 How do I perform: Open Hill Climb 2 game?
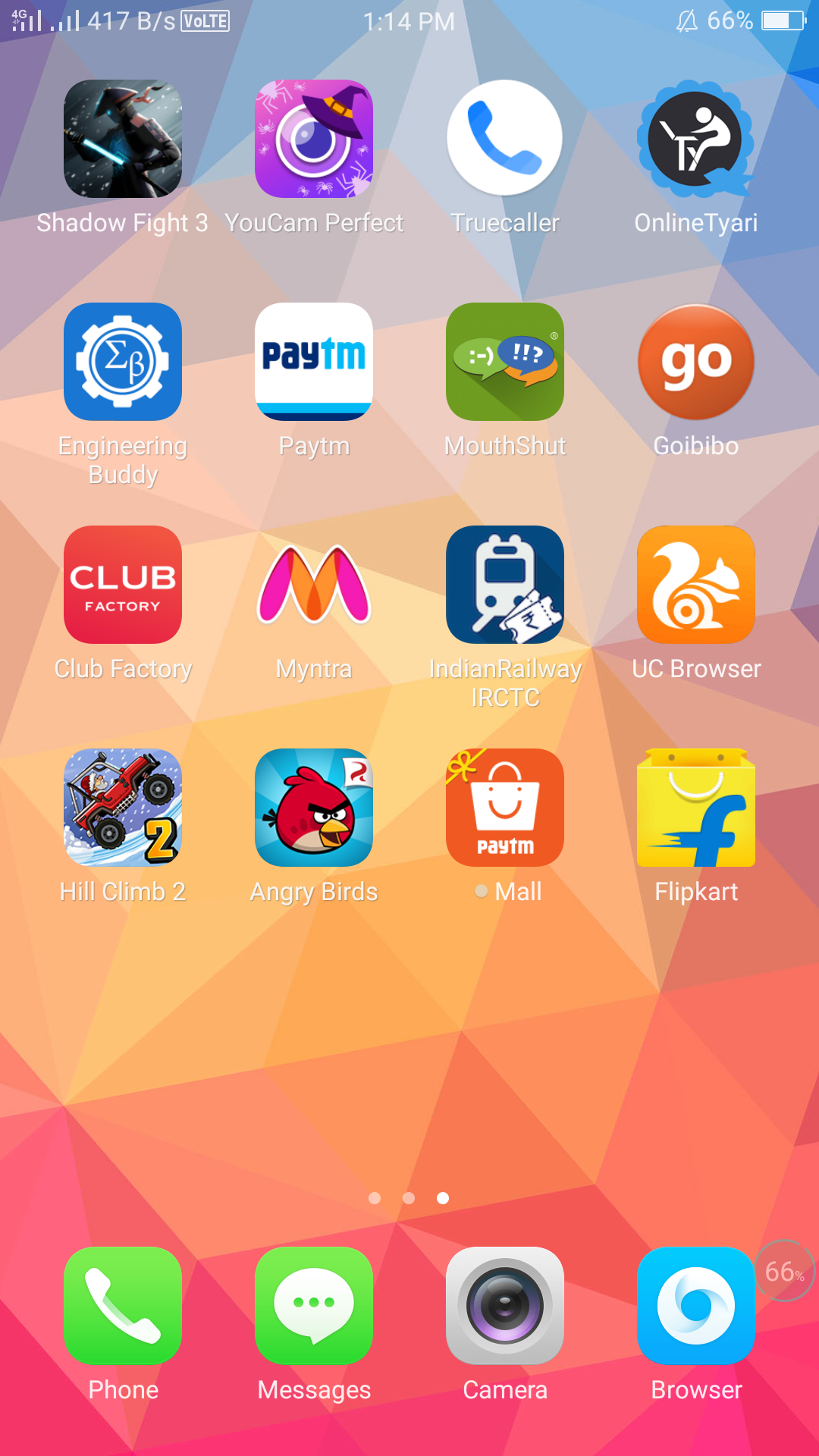(x=123, y=808)
